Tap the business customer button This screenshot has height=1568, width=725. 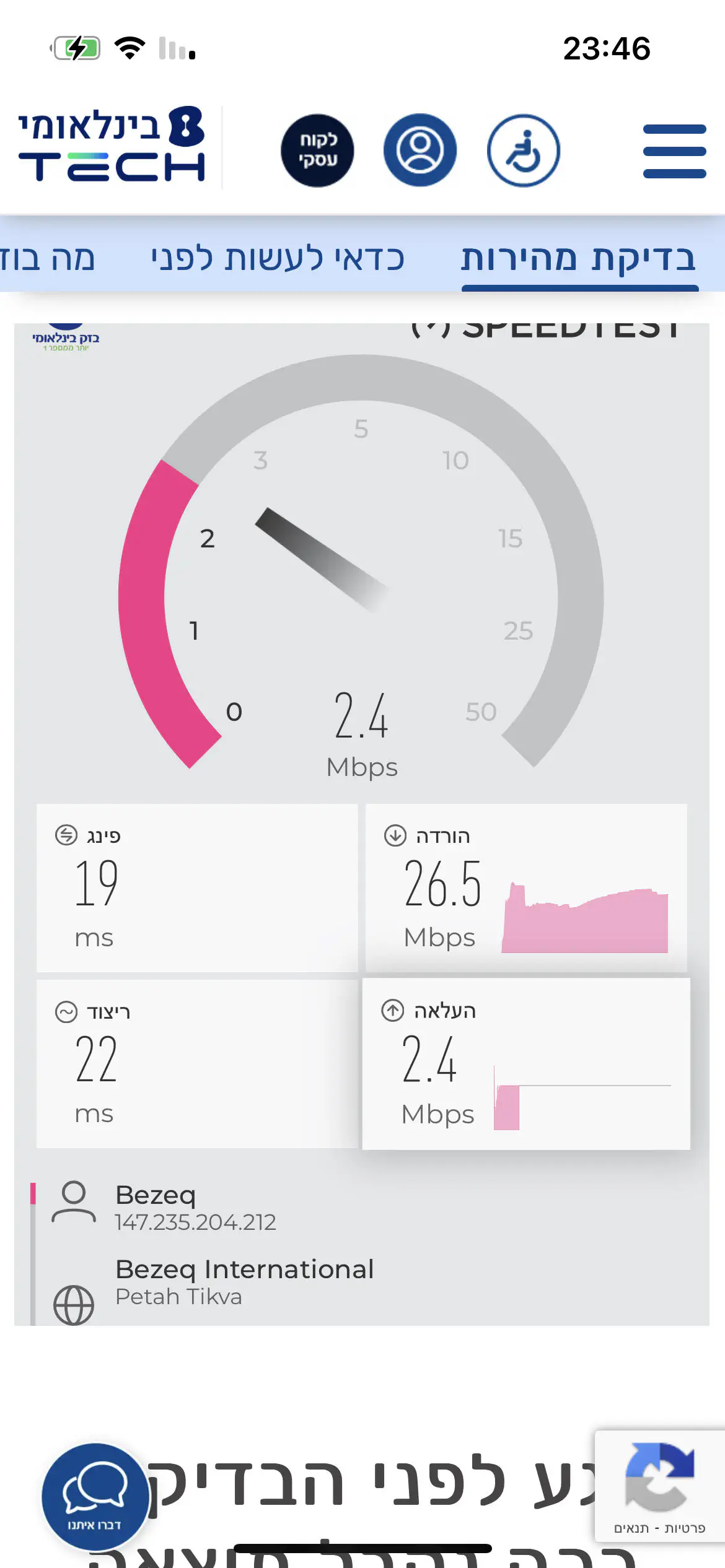[317, 150]
